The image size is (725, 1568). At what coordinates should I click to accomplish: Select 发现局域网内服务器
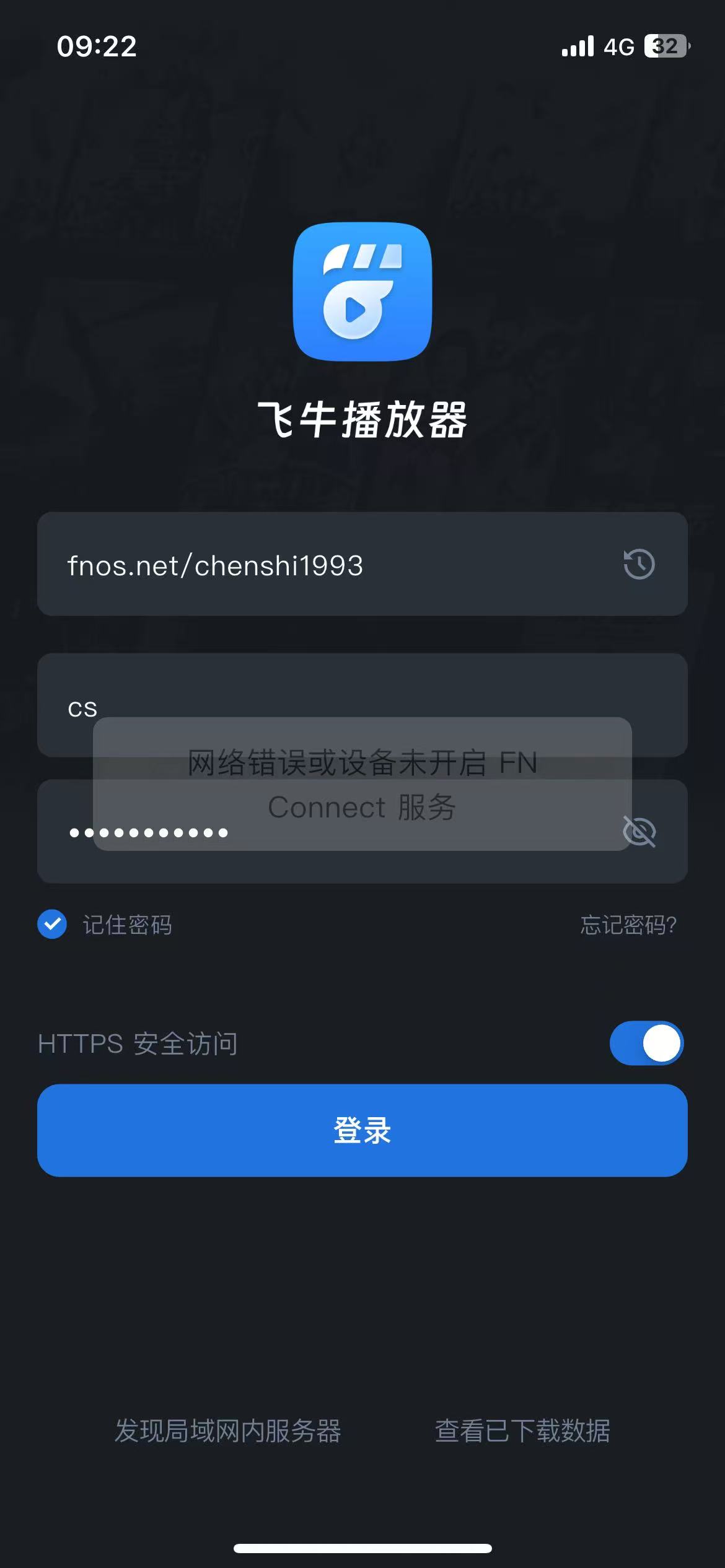228,1431
